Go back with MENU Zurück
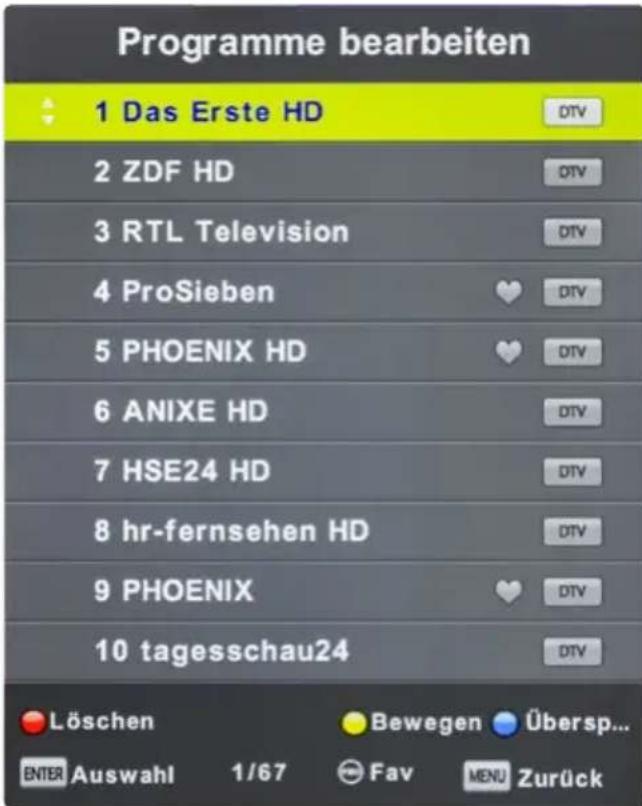This screenshot has height=806, width=642. point(534,776)
